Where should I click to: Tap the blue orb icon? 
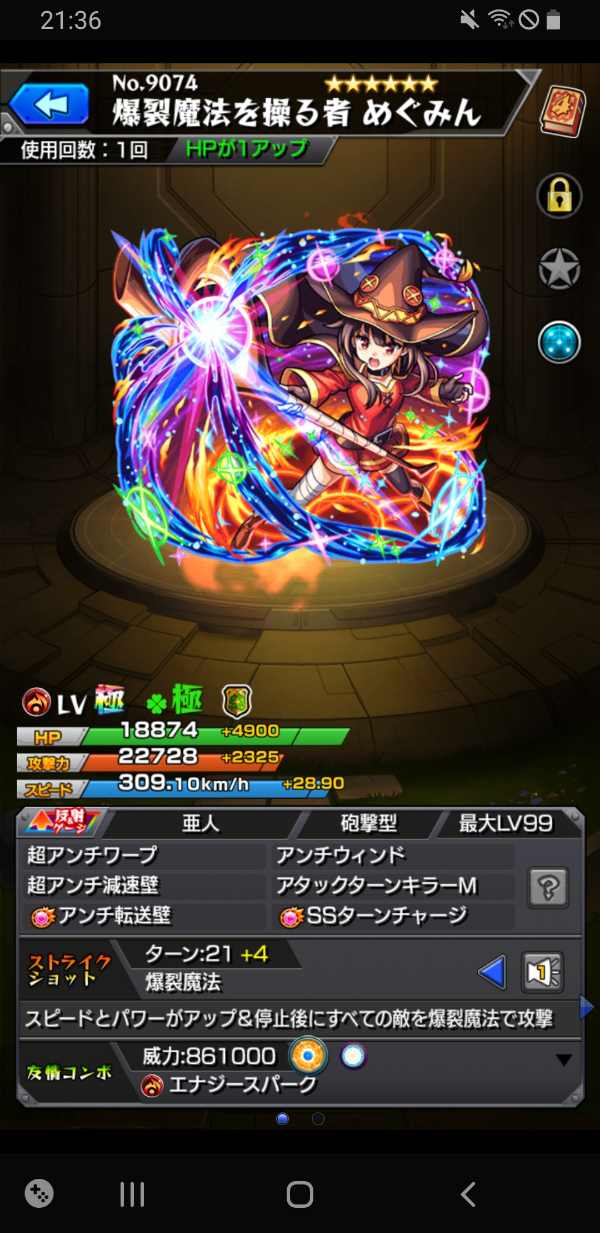coord(560,342)
